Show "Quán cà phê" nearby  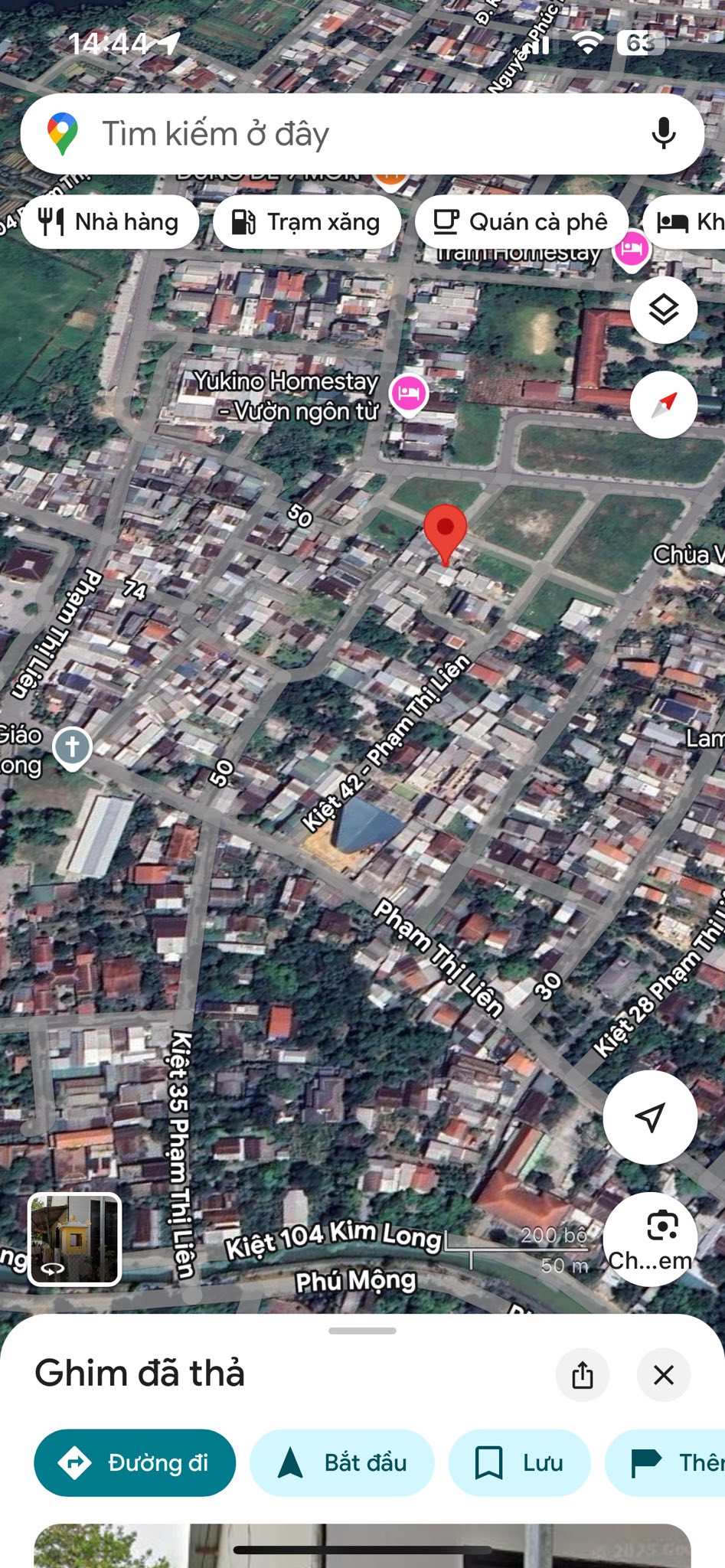pyautogui.click(x=521, y=222)
